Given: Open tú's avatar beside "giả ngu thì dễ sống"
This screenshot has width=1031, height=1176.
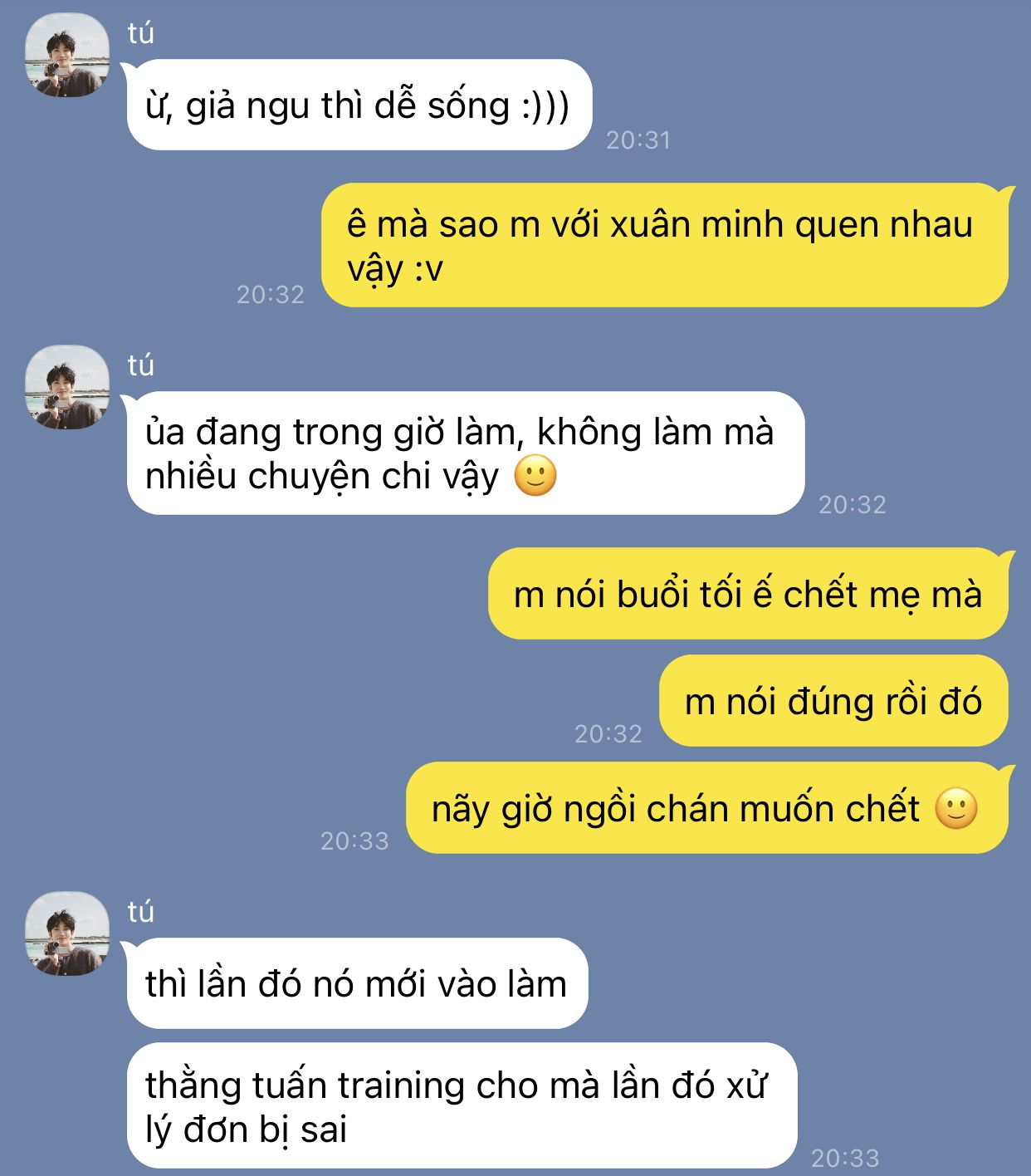Looking at the screenshot, I should pyautogui.click(x=67, y=55).
